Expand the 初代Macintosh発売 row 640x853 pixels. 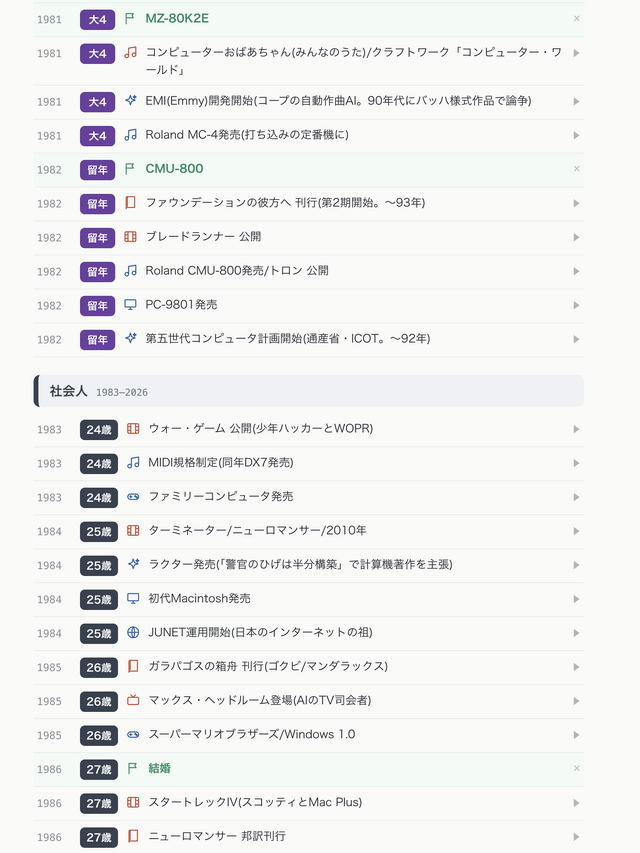coord(309,599)
